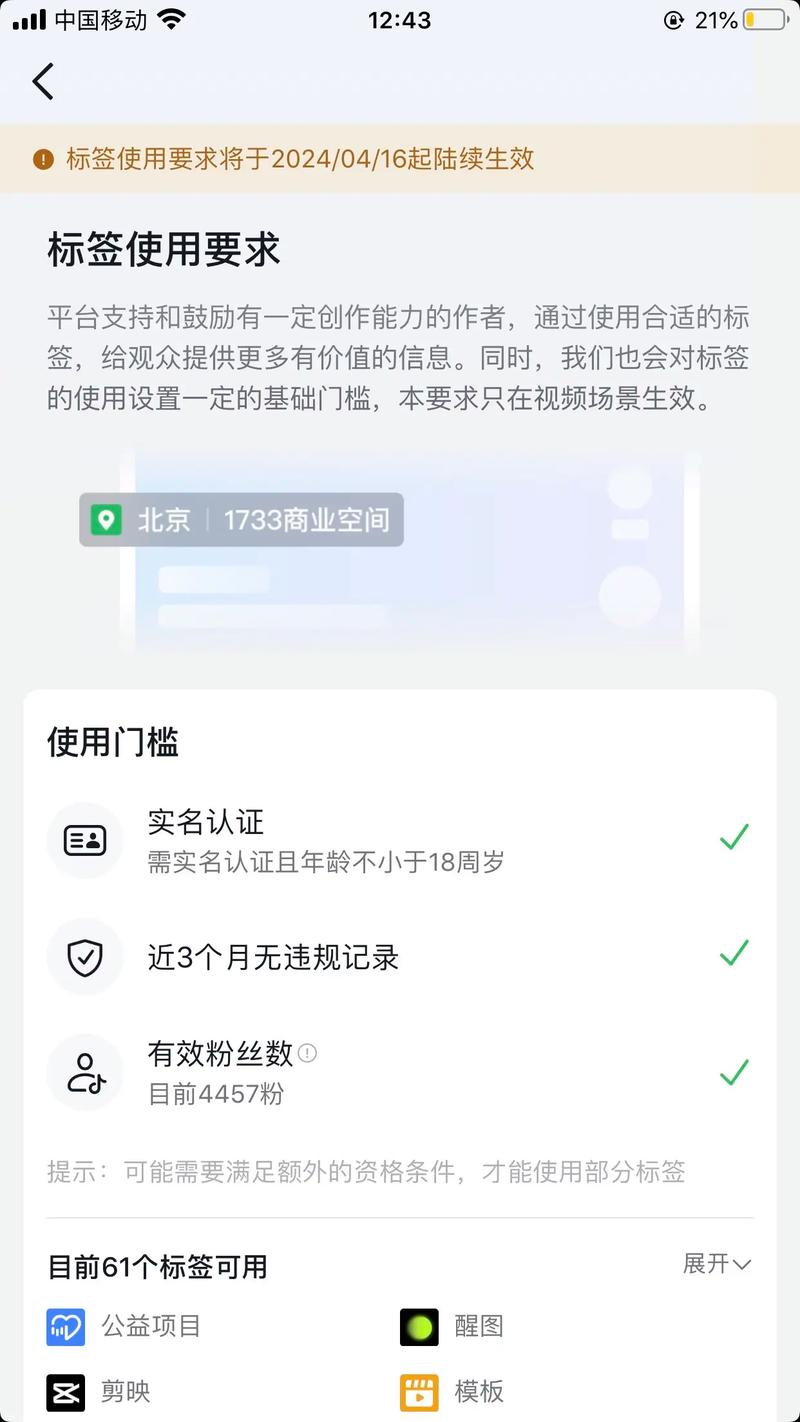Click the green location pin in the 北京 tag
The height and width of the screenshot is (1422, 800).
[x=106, y=519]
